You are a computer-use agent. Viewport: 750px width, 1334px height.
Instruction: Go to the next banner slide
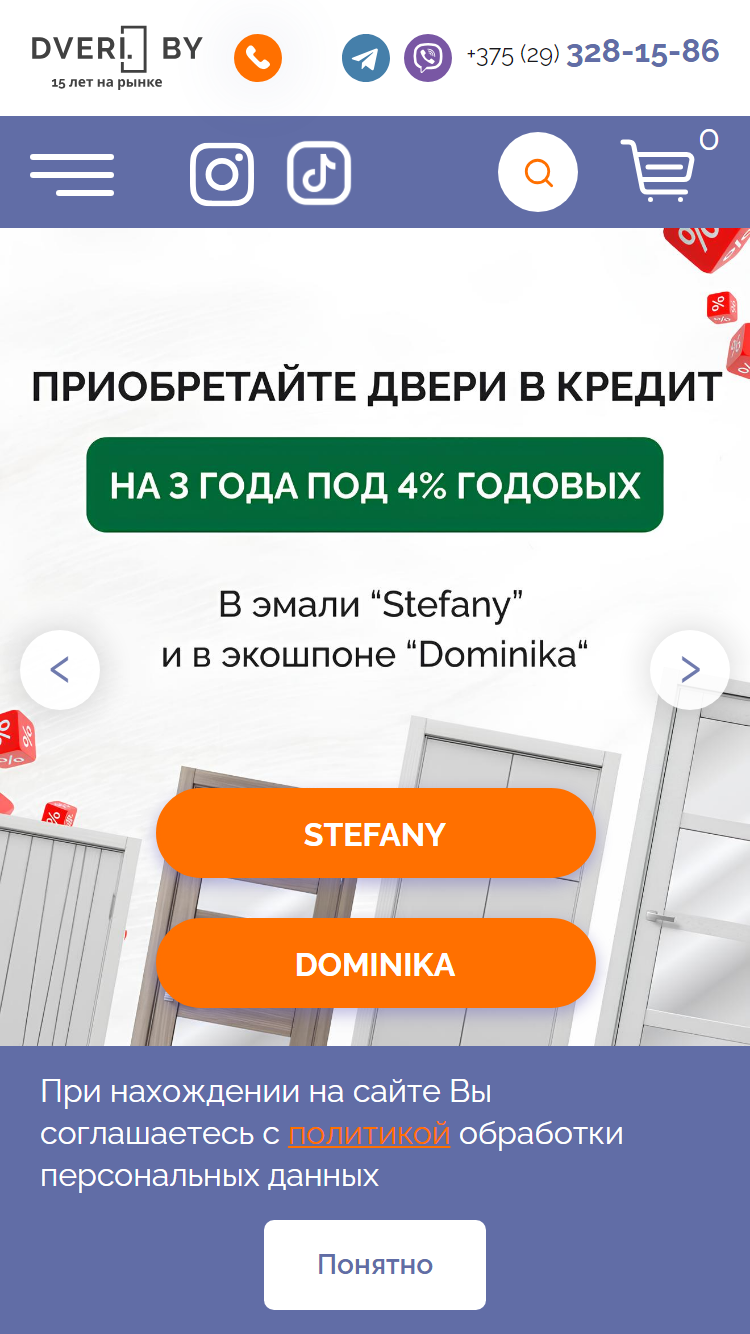(690, 670)
